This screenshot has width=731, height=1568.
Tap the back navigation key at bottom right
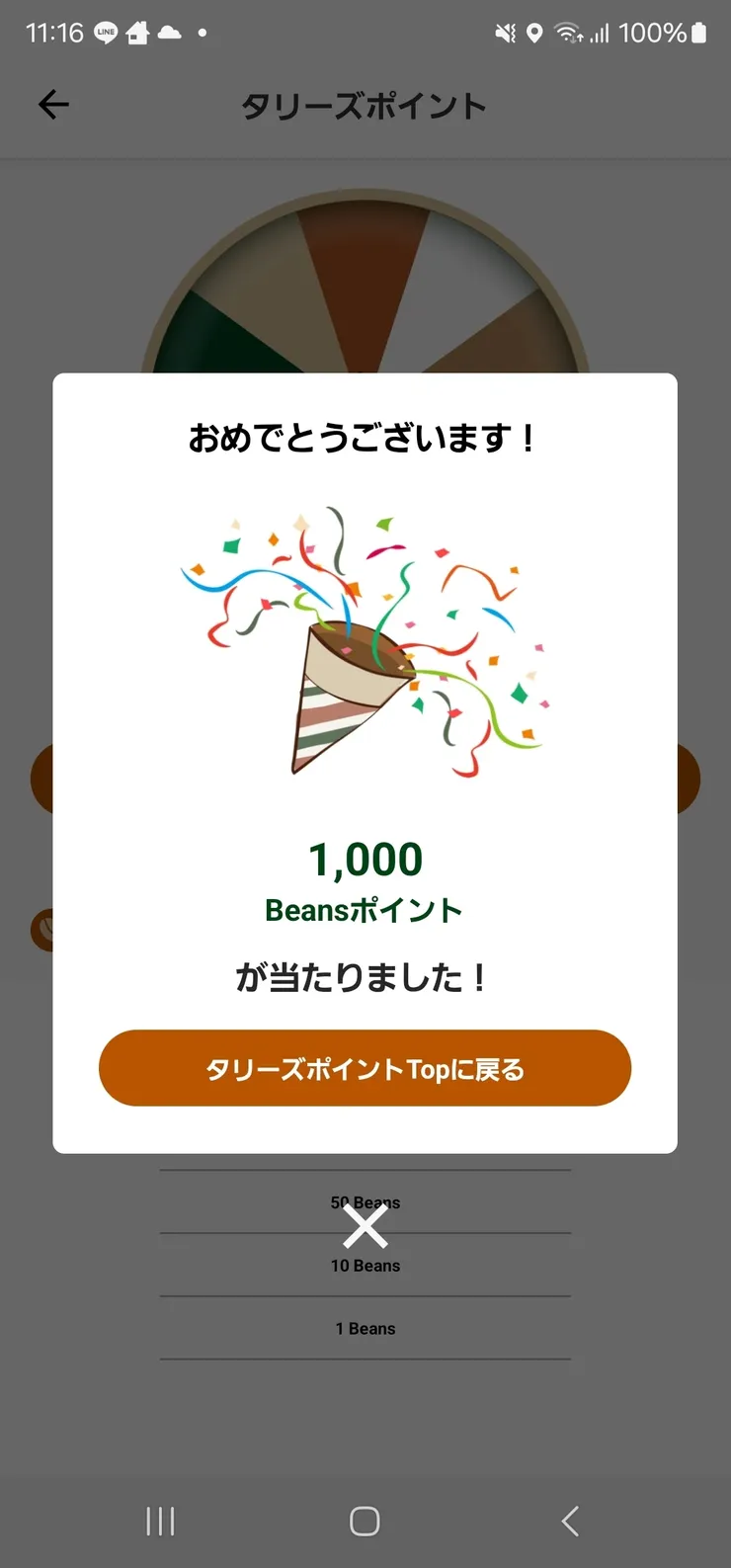(569, 1522)
